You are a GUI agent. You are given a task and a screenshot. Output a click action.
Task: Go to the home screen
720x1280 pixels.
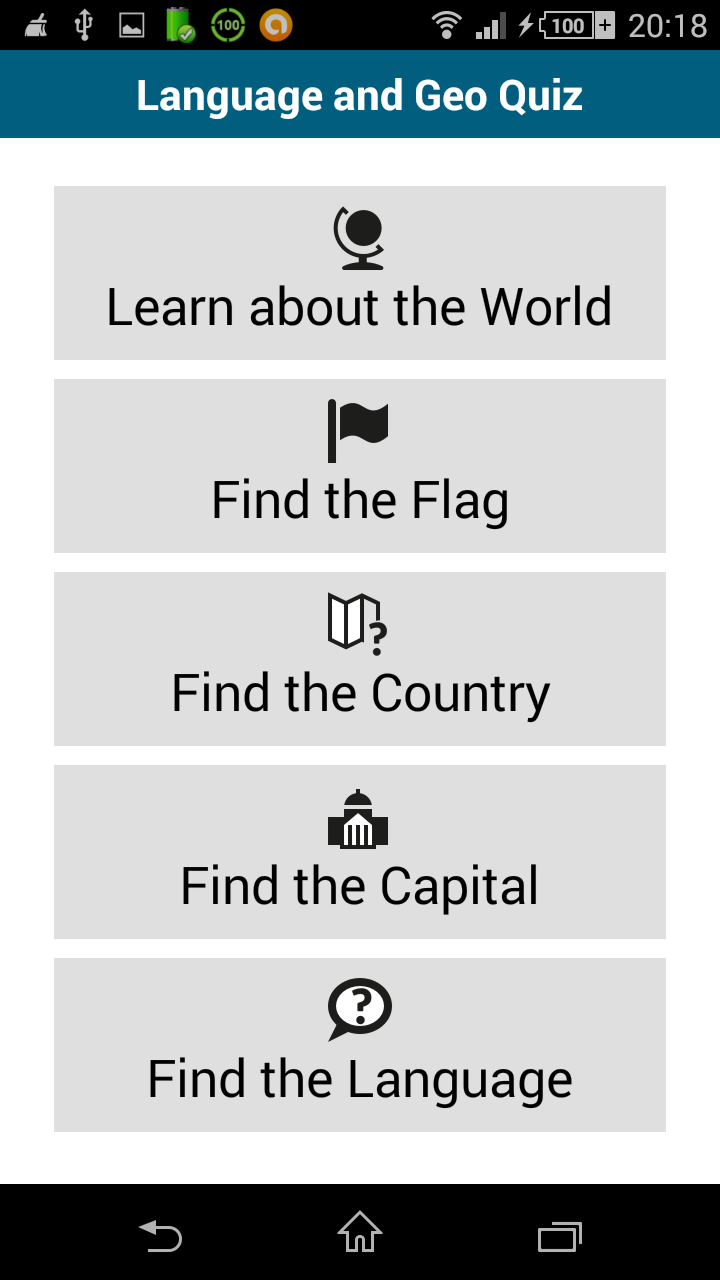[x=360, y=1232]
